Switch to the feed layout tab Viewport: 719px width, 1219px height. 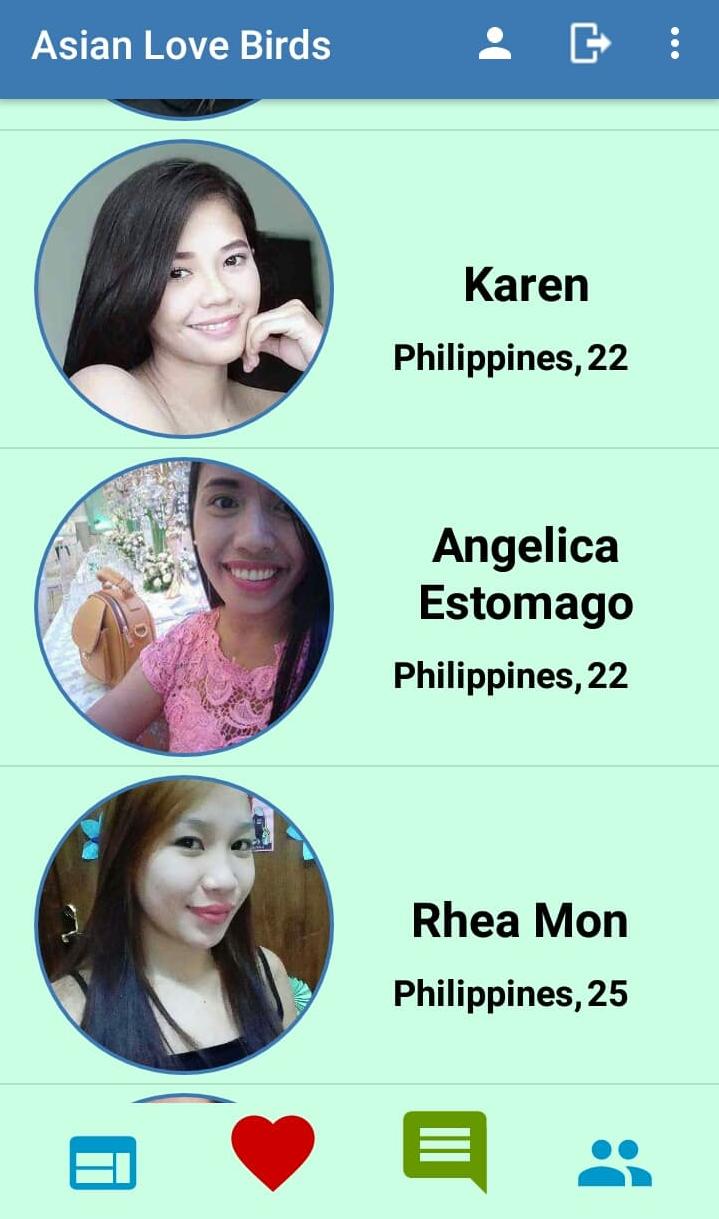click(103, 1163)
